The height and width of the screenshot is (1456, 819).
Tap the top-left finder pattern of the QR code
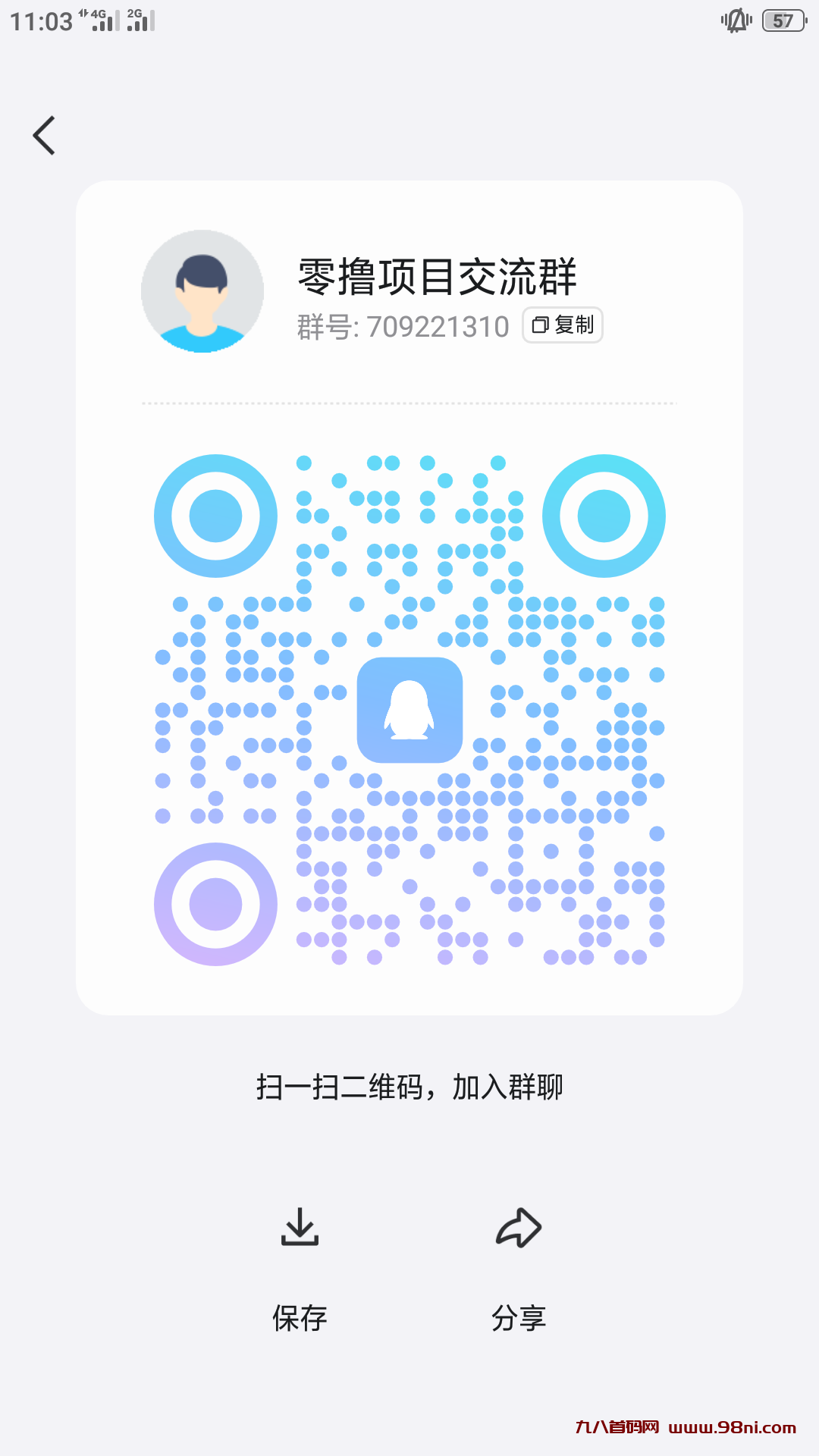coord(215,514)
